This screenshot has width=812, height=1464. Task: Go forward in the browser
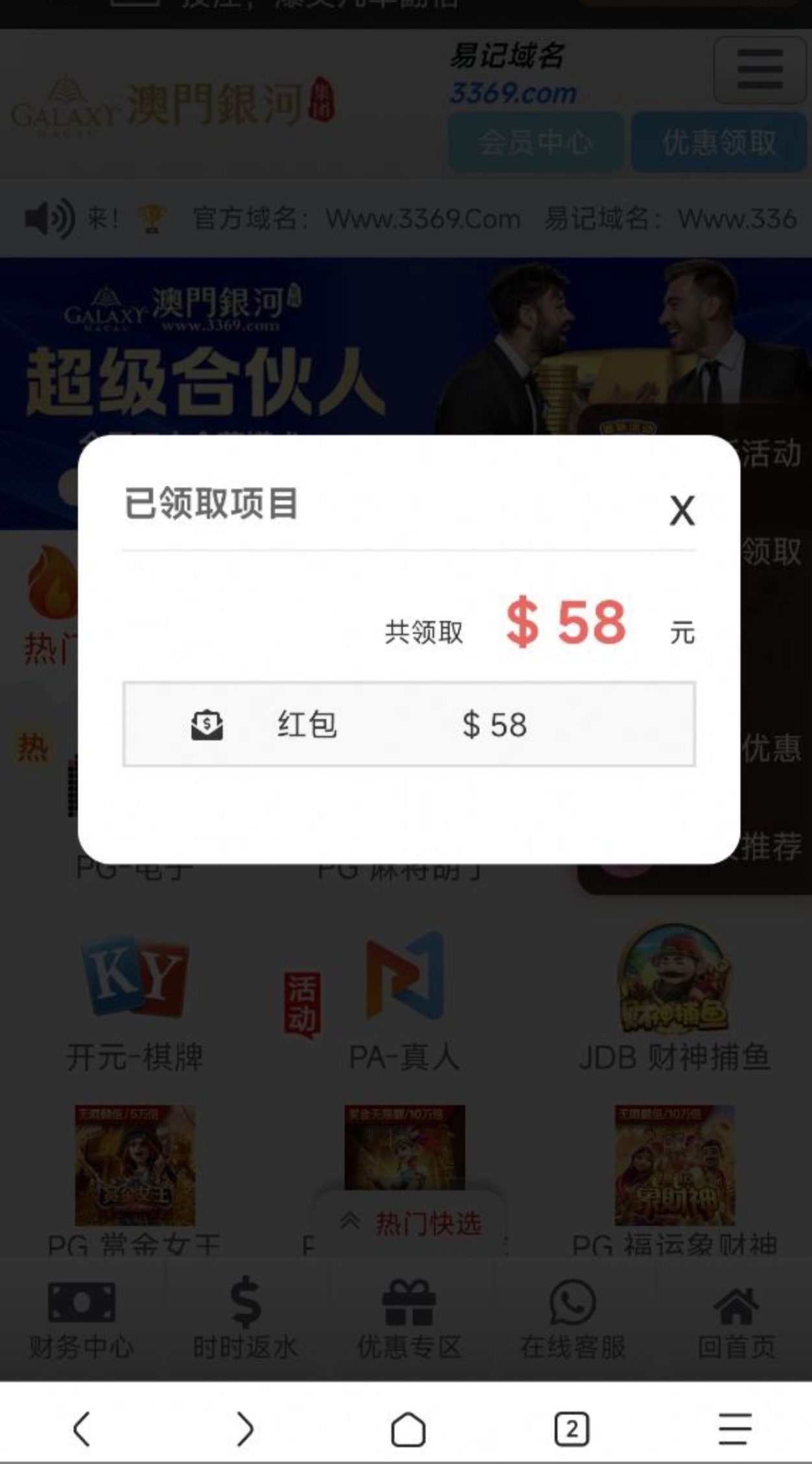(x=245, y=1429)
